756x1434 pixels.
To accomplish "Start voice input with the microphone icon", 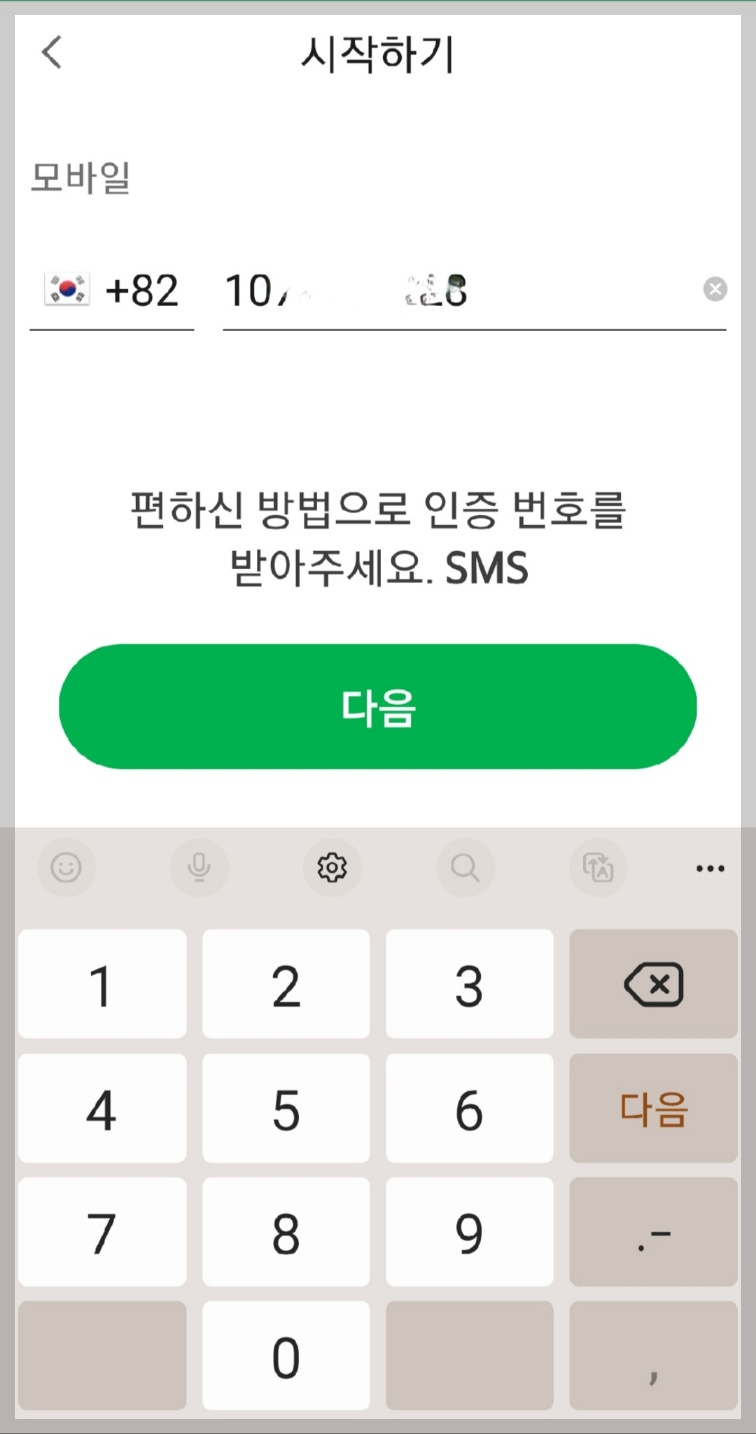I will 199,868.
